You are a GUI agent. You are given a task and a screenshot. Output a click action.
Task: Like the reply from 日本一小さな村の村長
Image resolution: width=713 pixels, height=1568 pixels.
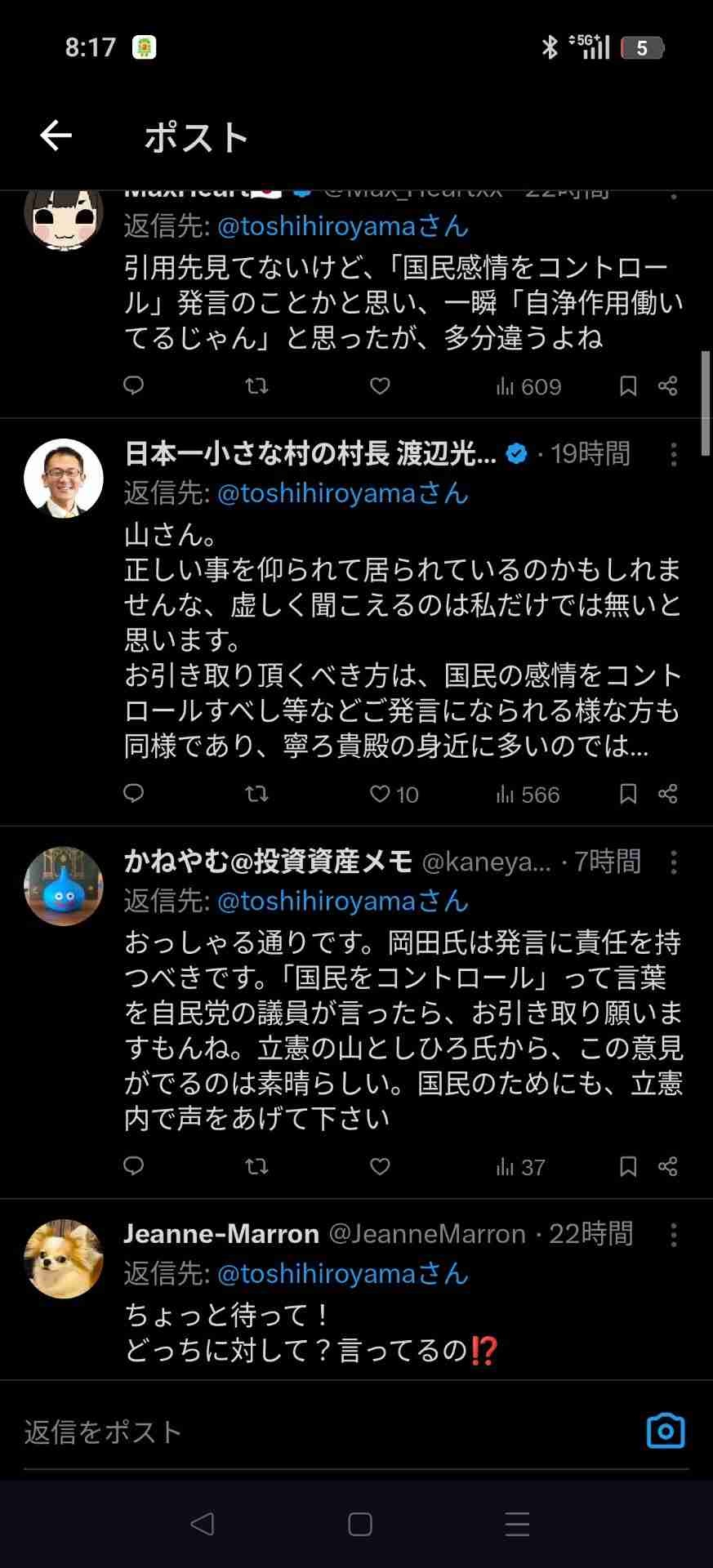381,794
